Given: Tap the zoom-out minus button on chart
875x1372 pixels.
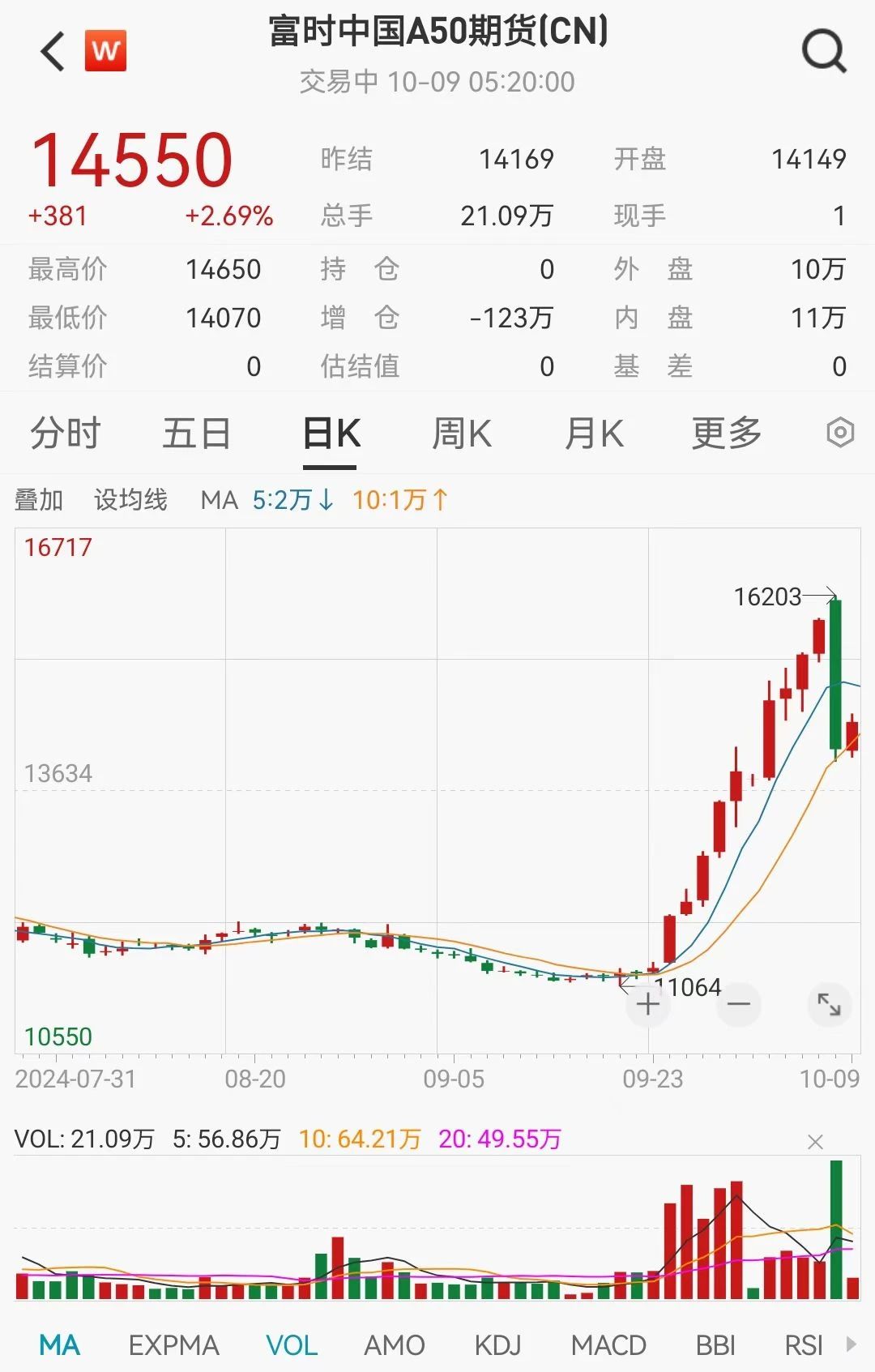Looking at the screenshot, I should (x=738, y=1004).
